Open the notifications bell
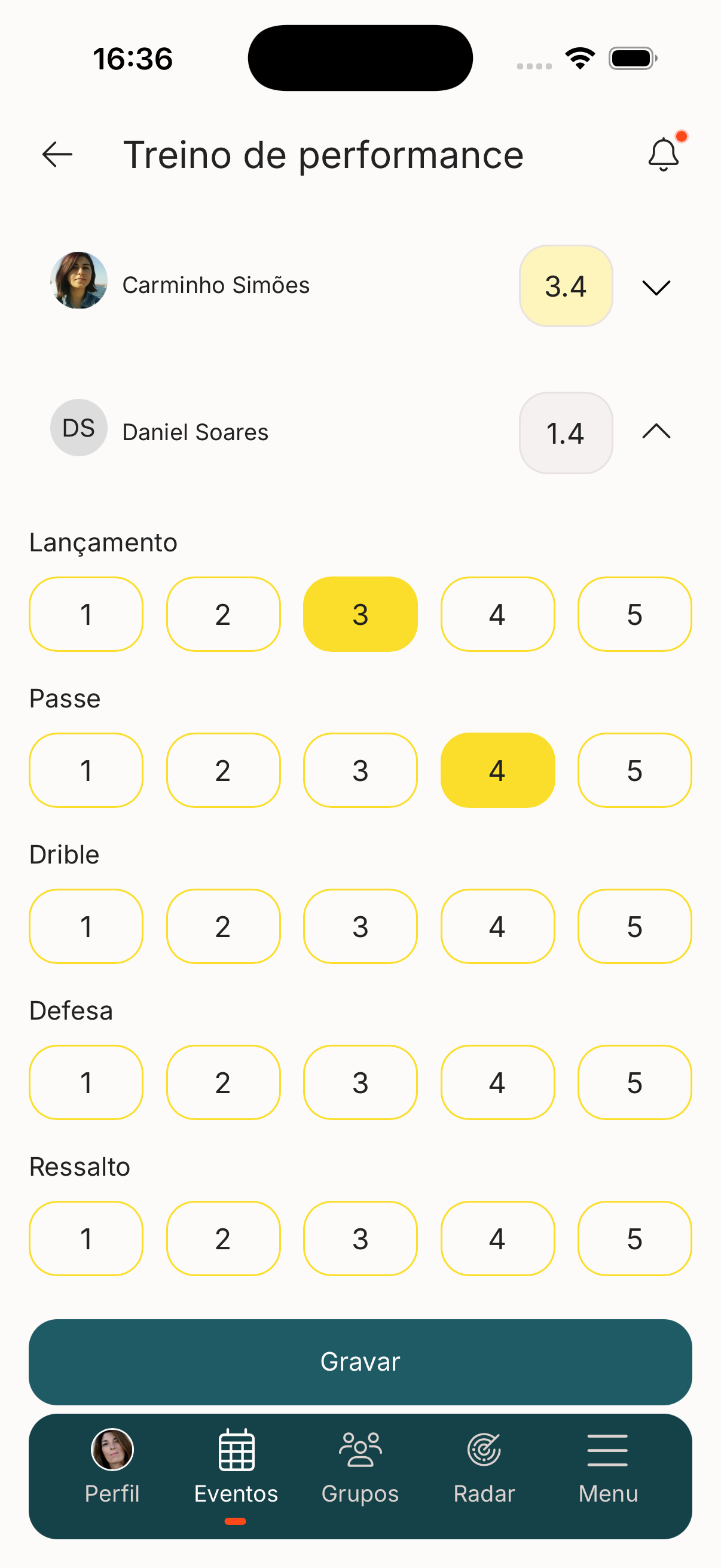Viewport: 721px width, 1568px height. click(x=663, y=154)
